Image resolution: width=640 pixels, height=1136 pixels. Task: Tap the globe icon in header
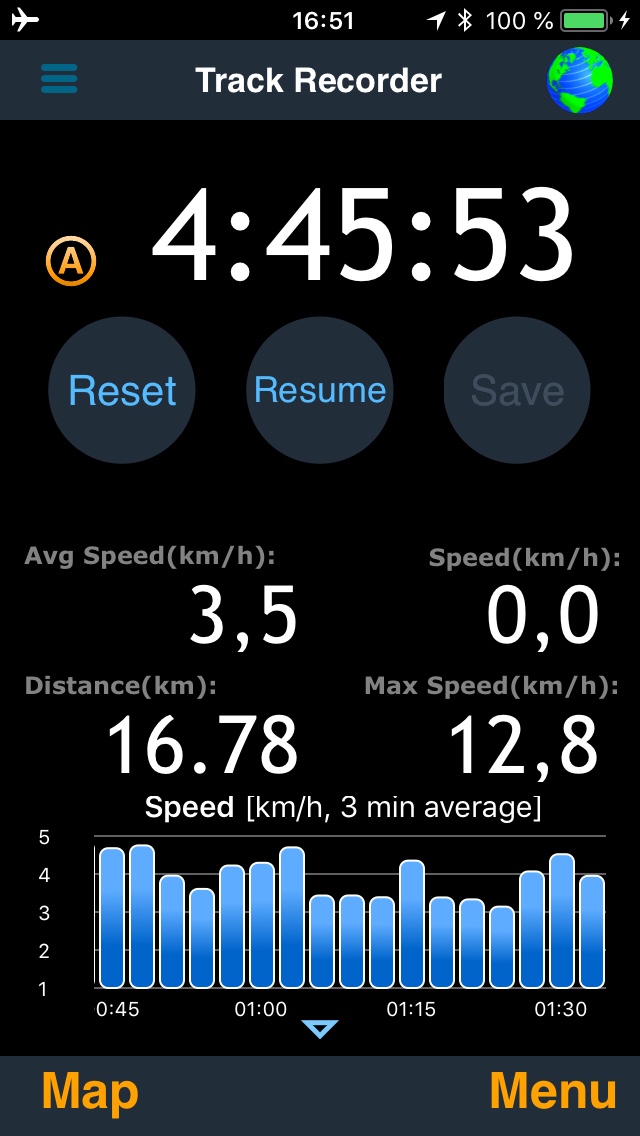point(580,80)
